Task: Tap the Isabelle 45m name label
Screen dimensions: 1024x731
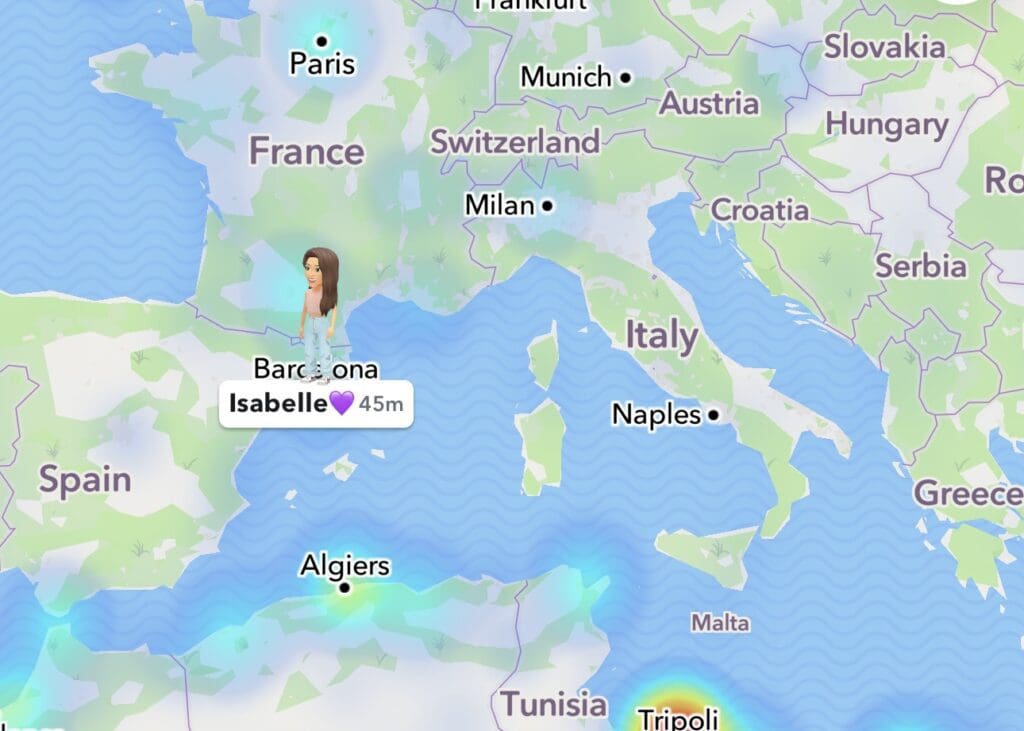Action: 315,404
